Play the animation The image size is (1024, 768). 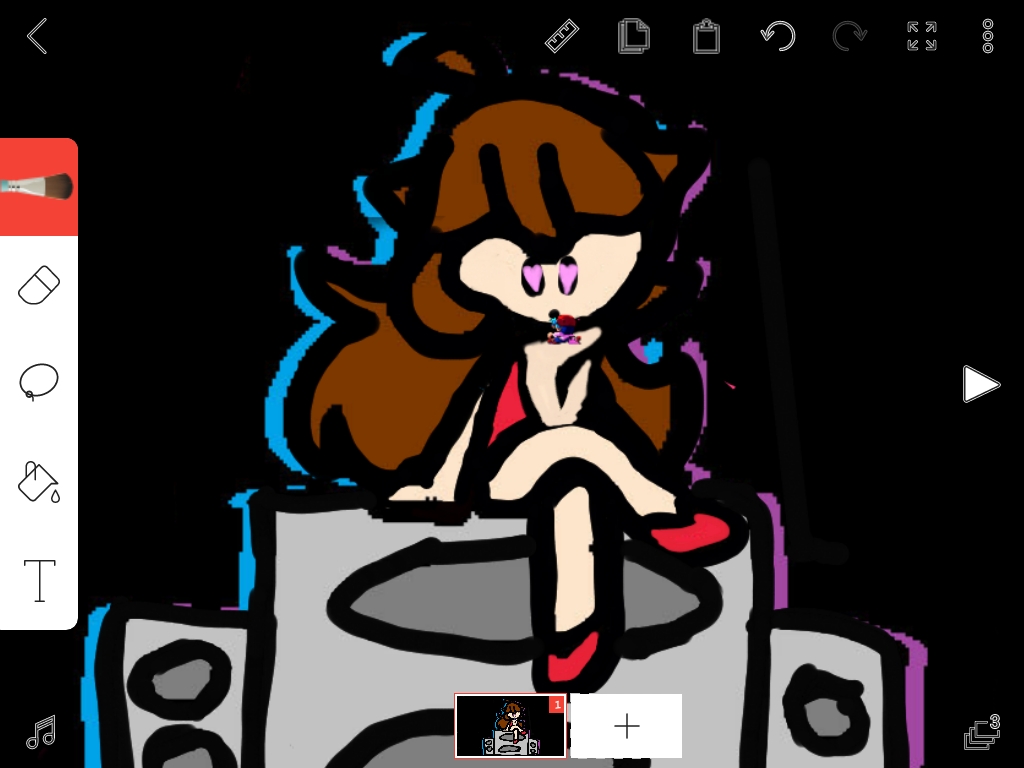[x=980, y=385]
